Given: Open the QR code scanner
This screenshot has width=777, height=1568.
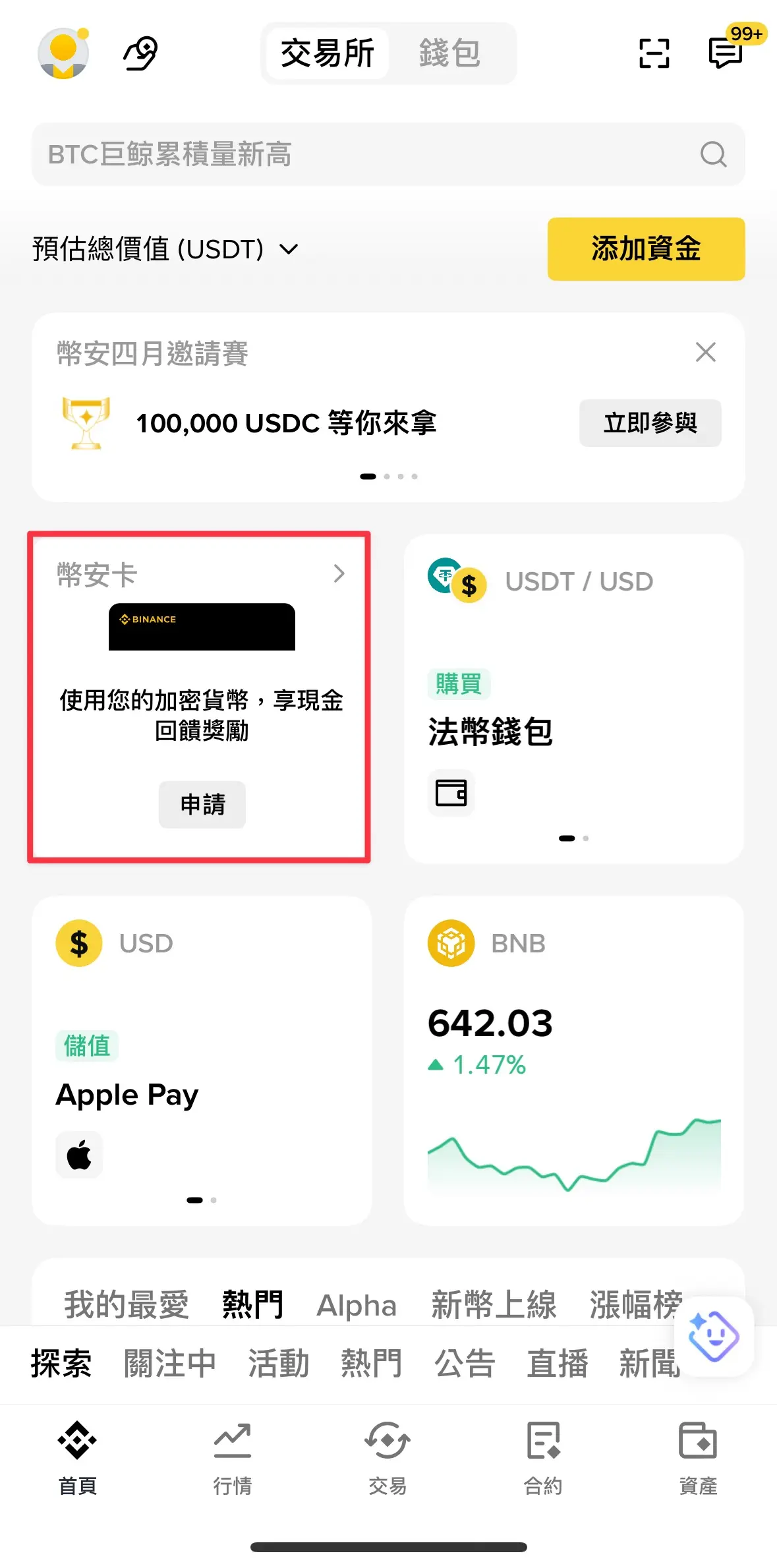Looking at the screenshot, I should click(654, 54).
